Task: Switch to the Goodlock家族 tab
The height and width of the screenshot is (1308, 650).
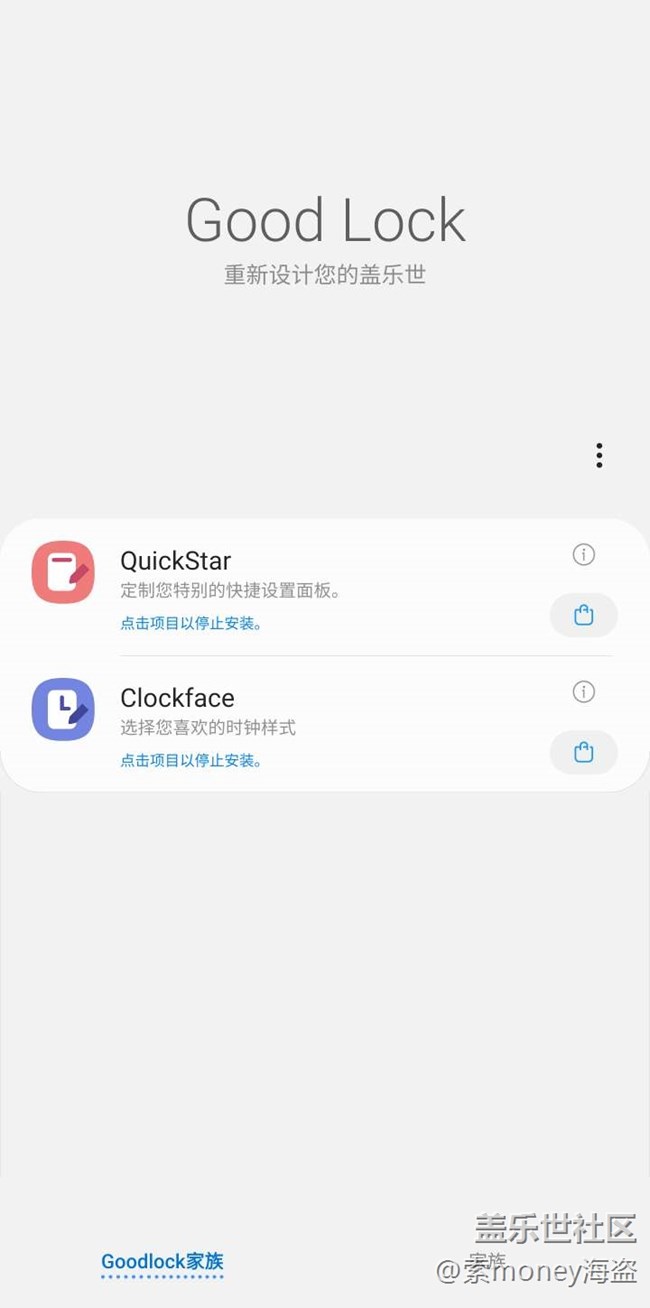Action: click(162, 1262)
